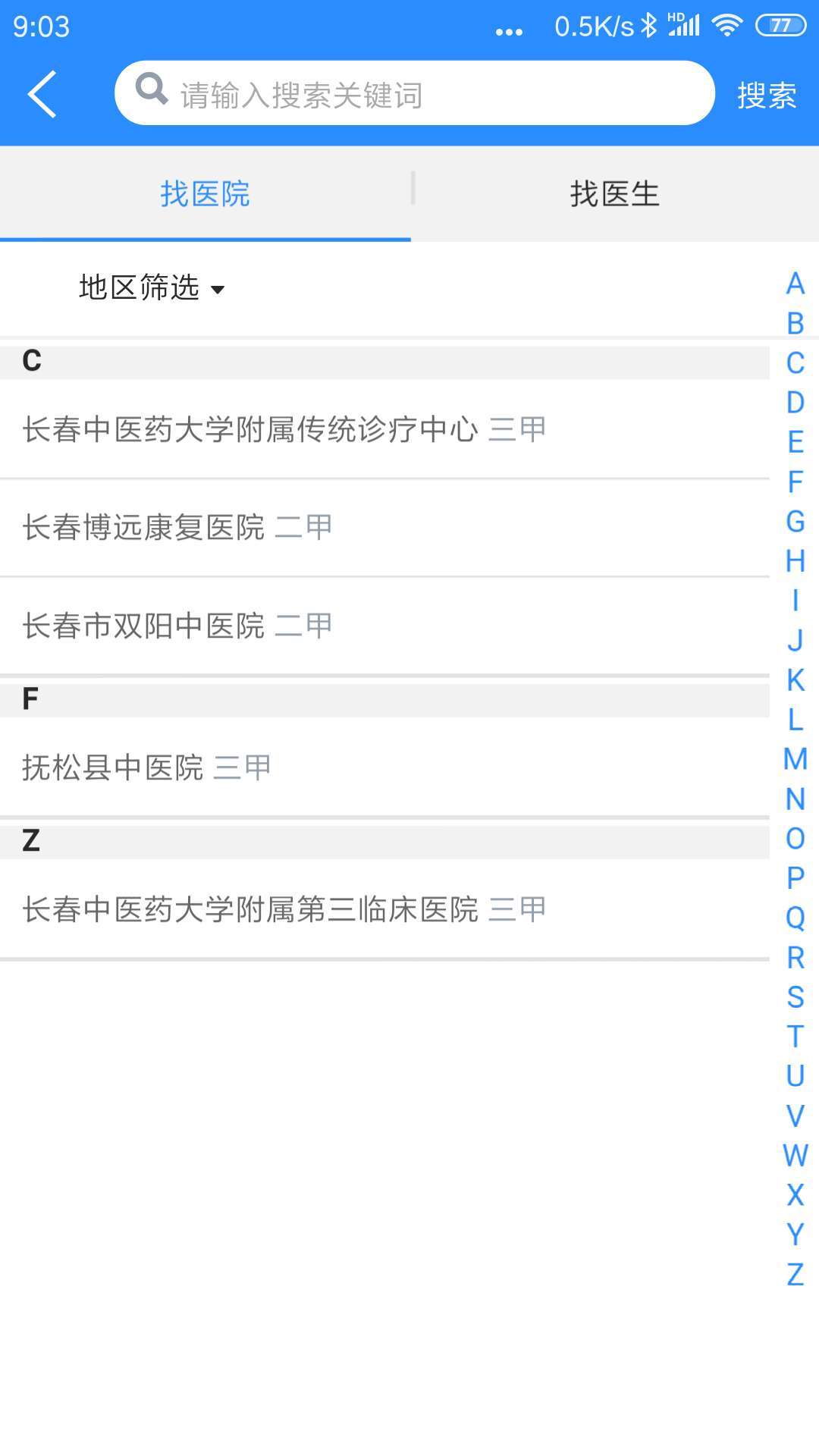Tap letter F in the alphabet sidebar
This screenshot has height=1456, width=819.
coord(795,482)
